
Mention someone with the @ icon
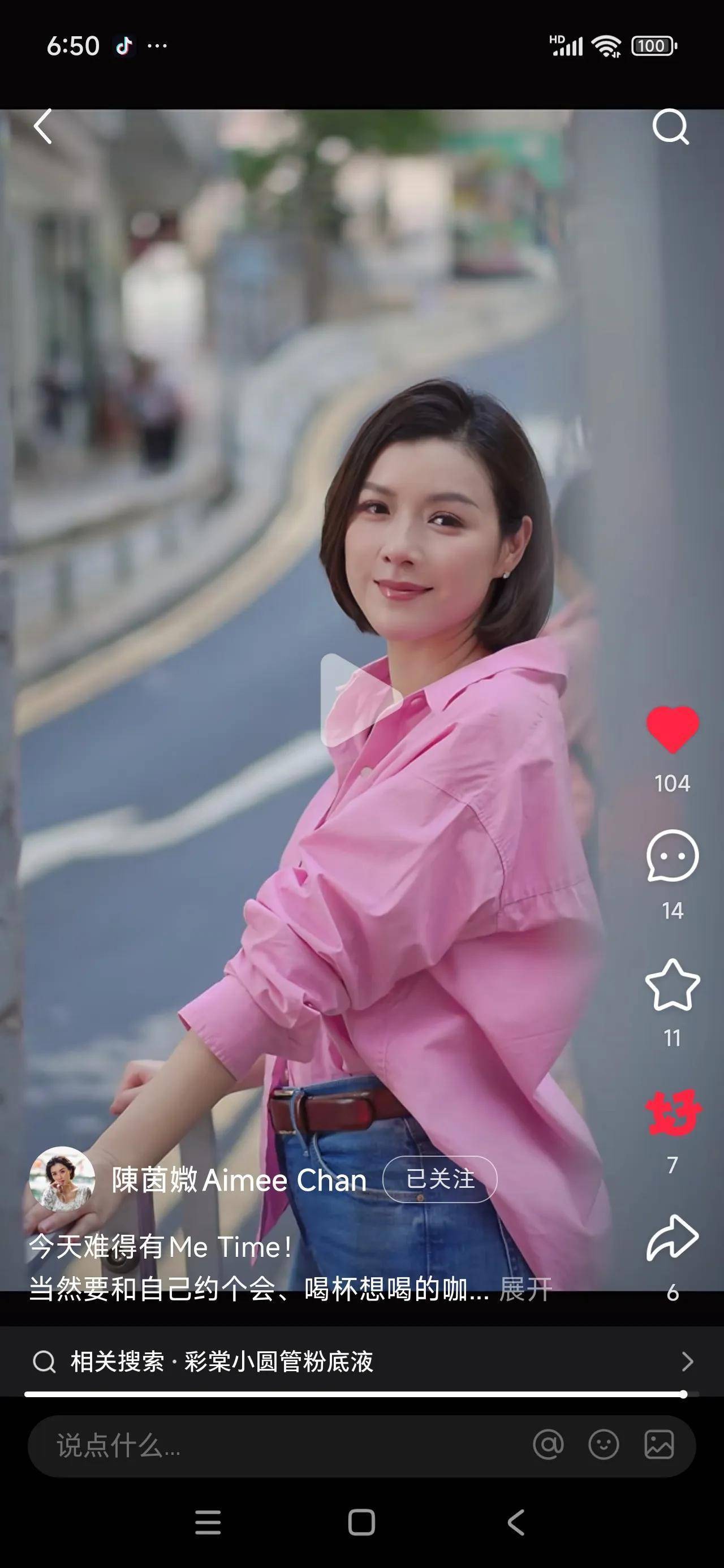click(x=548, y=1446)
